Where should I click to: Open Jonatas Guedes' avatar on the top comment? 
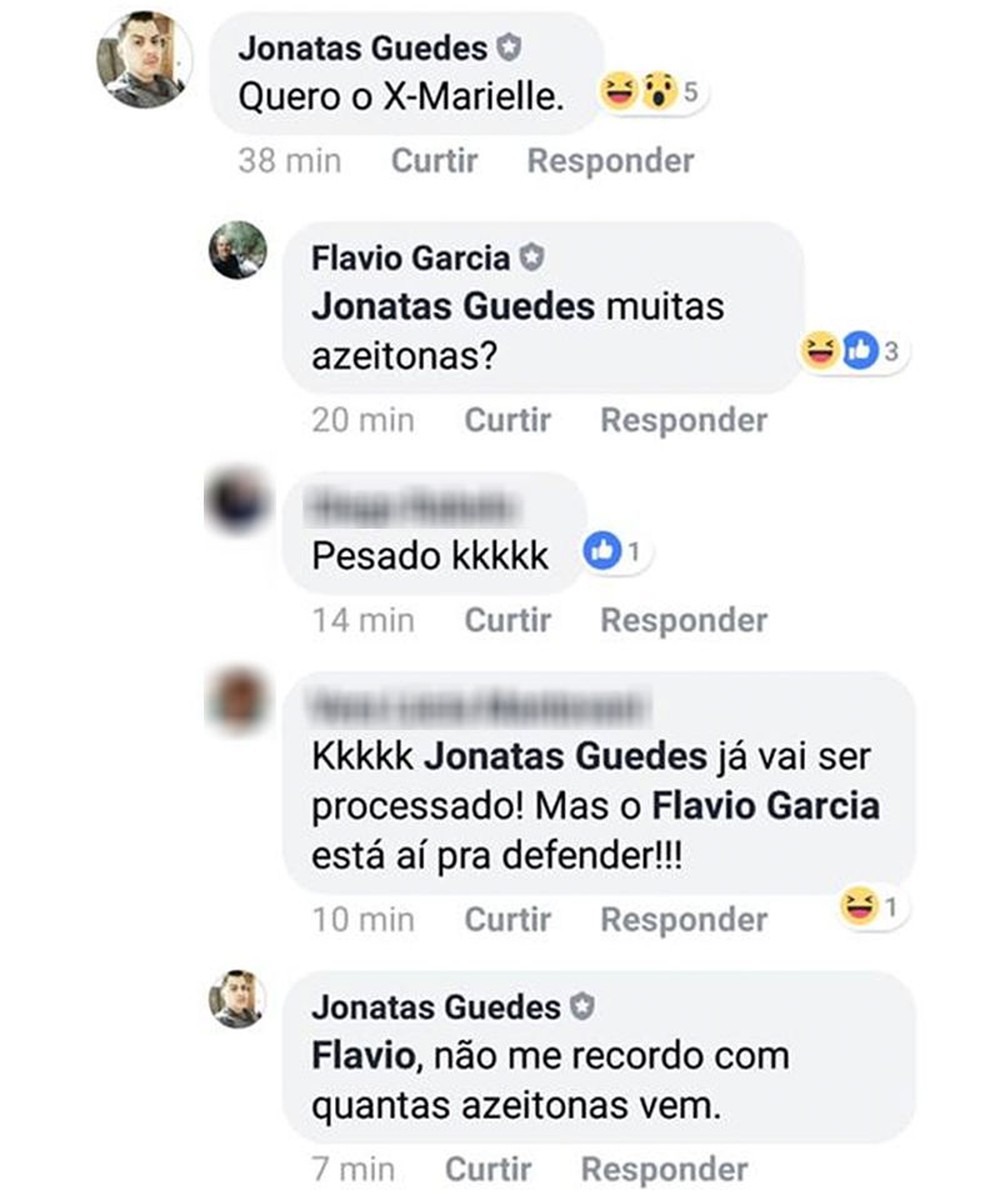tap(144, 59)
